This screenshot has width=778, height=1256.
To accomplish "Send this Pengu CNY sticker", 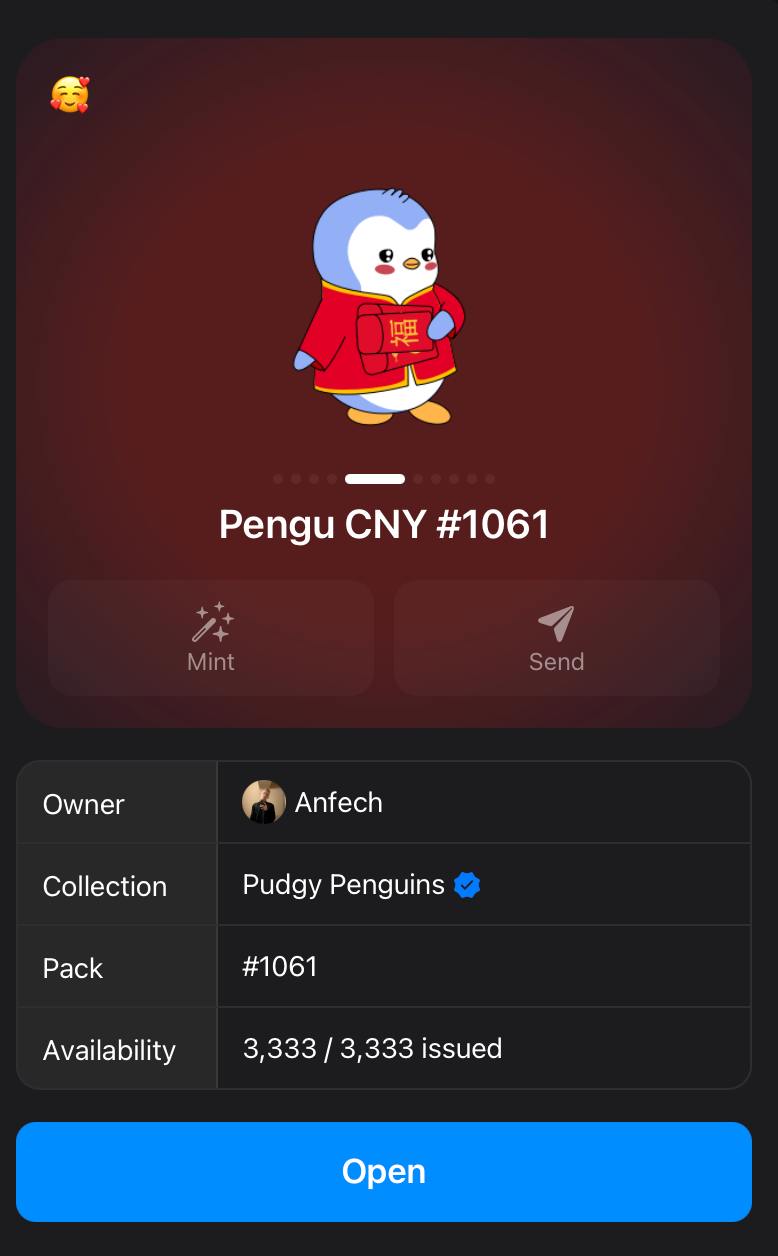I will tap(556, 638).
